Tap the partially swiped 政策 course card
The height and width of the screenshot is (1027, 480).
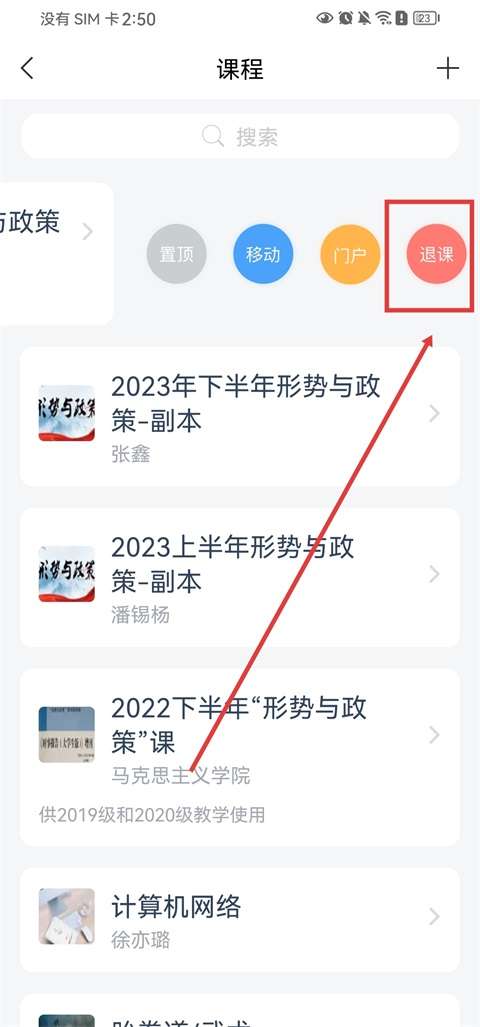(x=56, y=254)
